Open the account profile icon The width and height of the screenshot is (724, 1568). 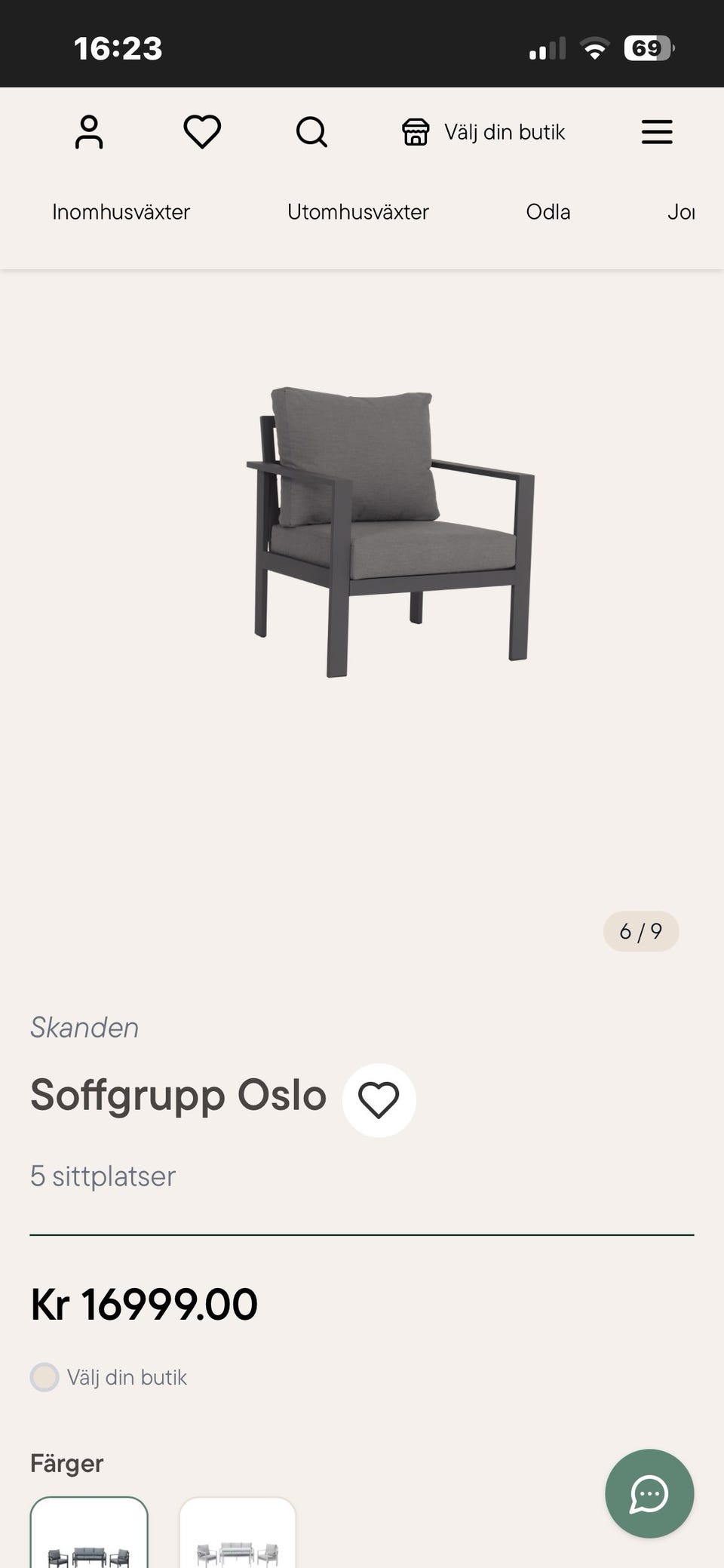click(x=89, y=132)
